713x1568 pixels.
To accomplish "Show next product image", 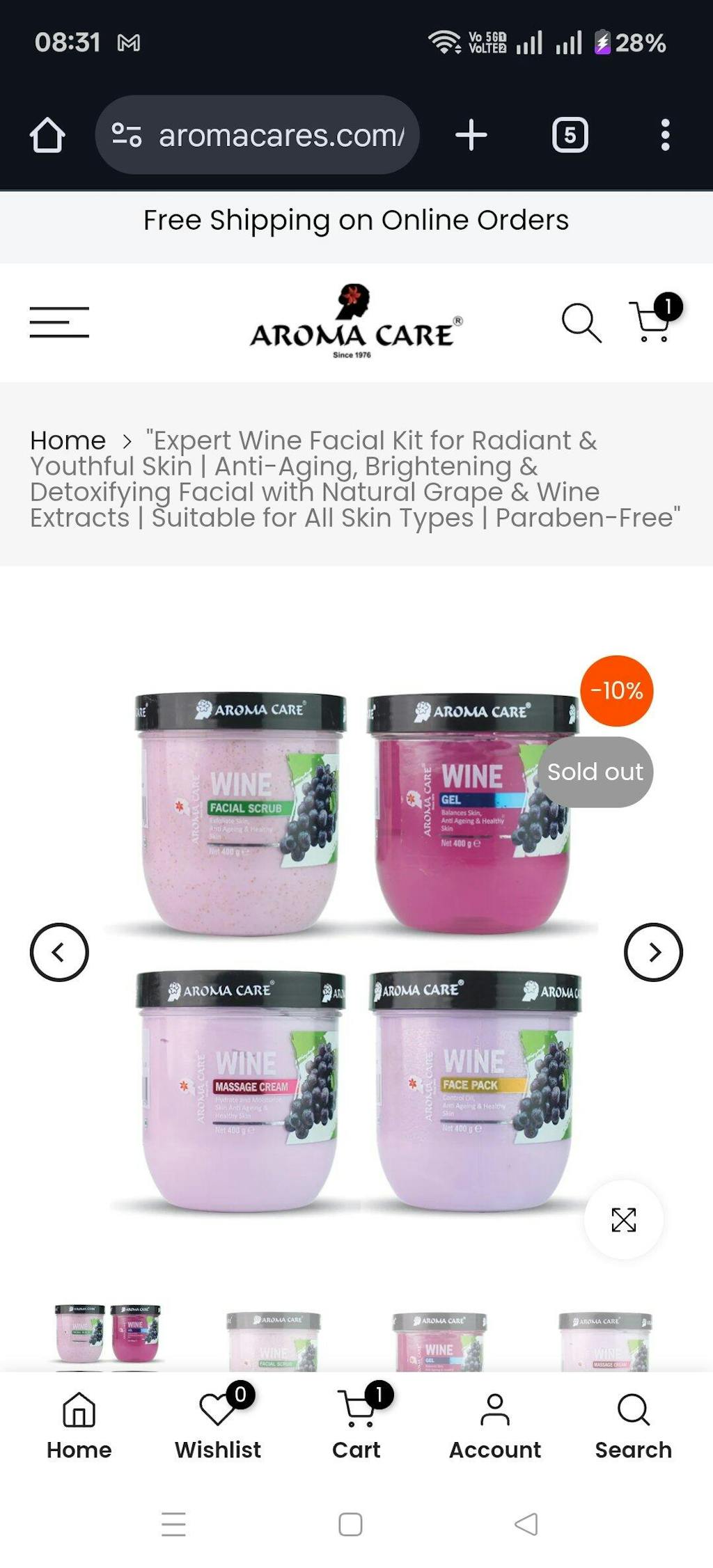I will pyautogui.click(x=652, y=952).
